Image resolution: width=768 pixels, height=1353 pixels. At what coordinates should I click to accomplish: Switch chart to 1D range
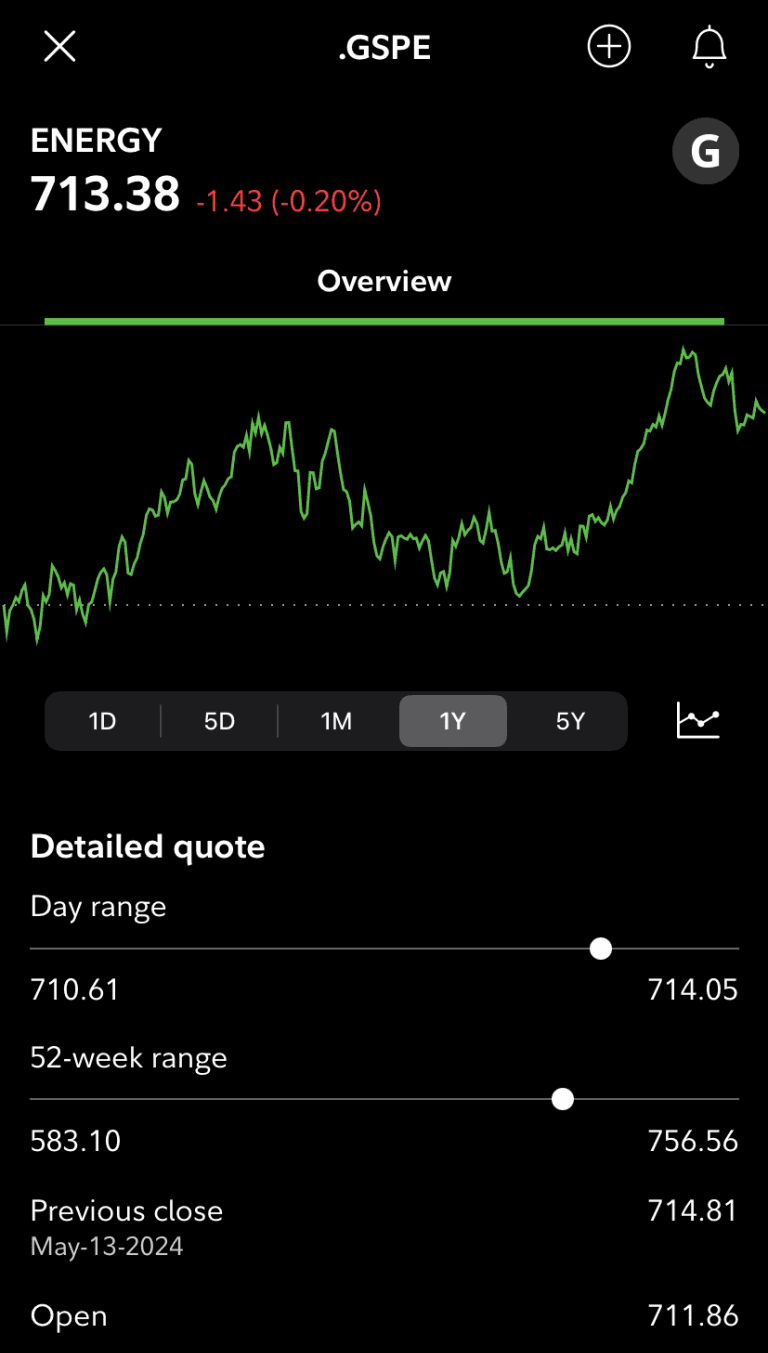click(102, 721)
